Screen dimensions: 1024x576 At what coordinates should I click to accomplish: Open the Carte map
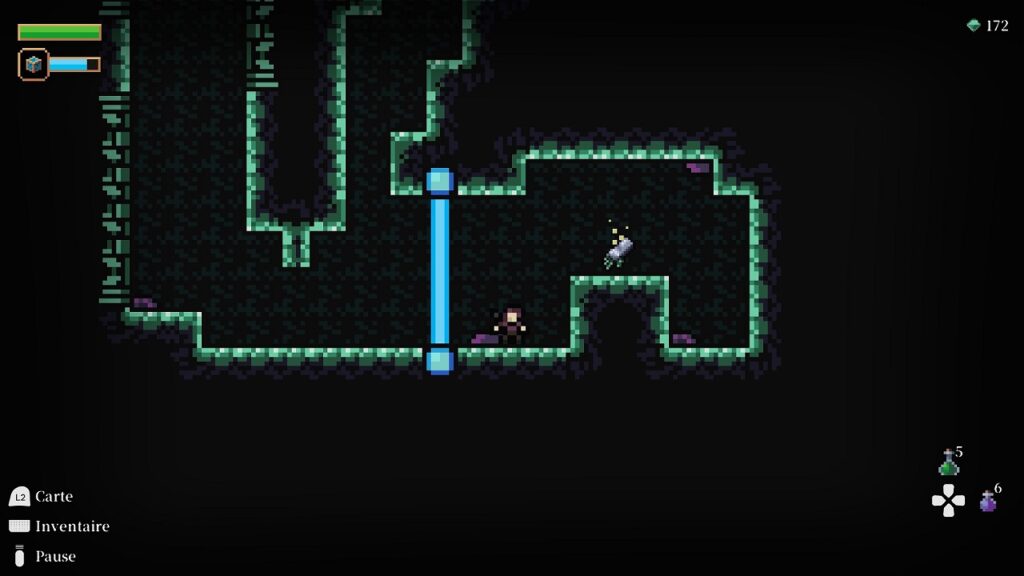tap(41, 496)
